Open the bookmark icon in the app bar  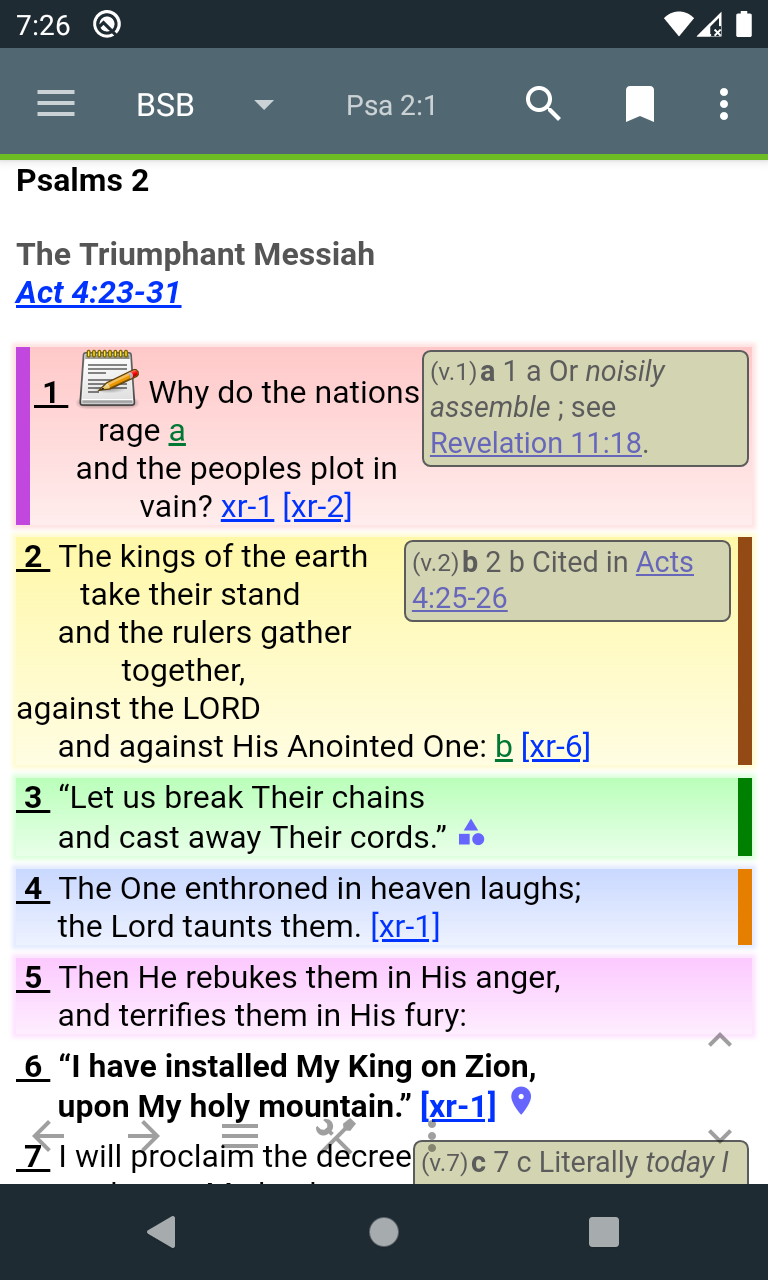coord(640,104)
